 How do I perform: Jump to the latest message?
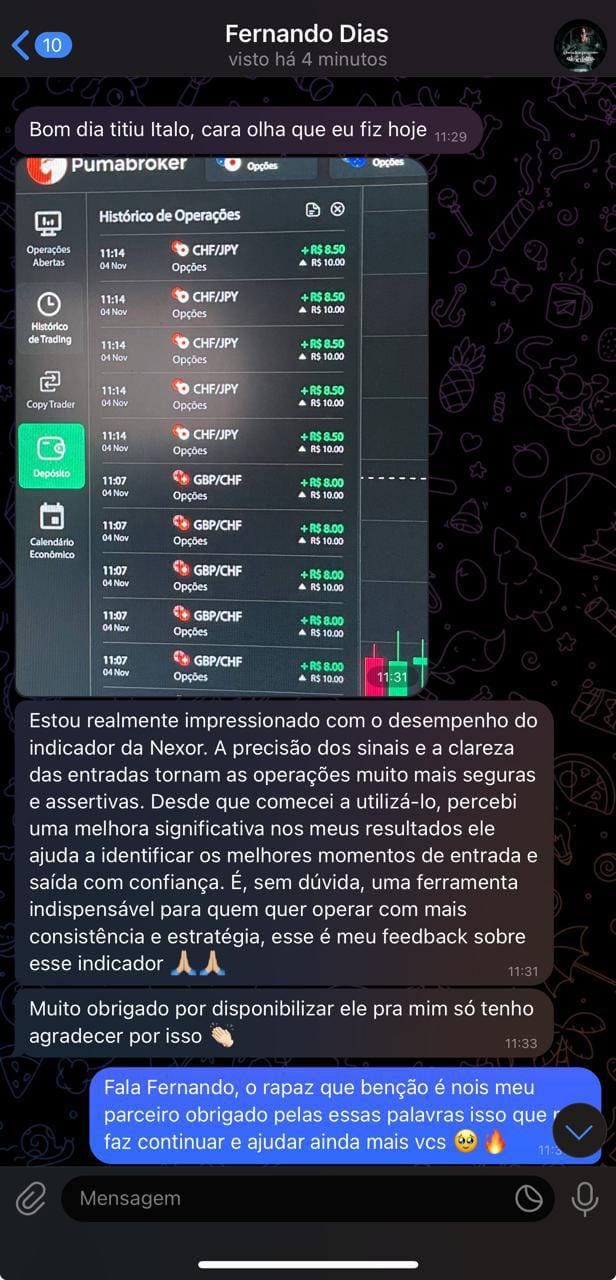tap(579, 1131)
